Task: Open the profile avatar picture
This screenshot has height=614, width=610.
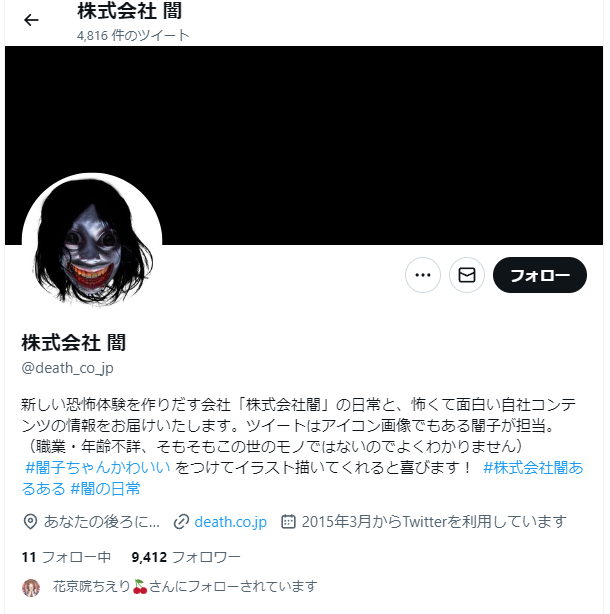Action: (x=92, y=242)
